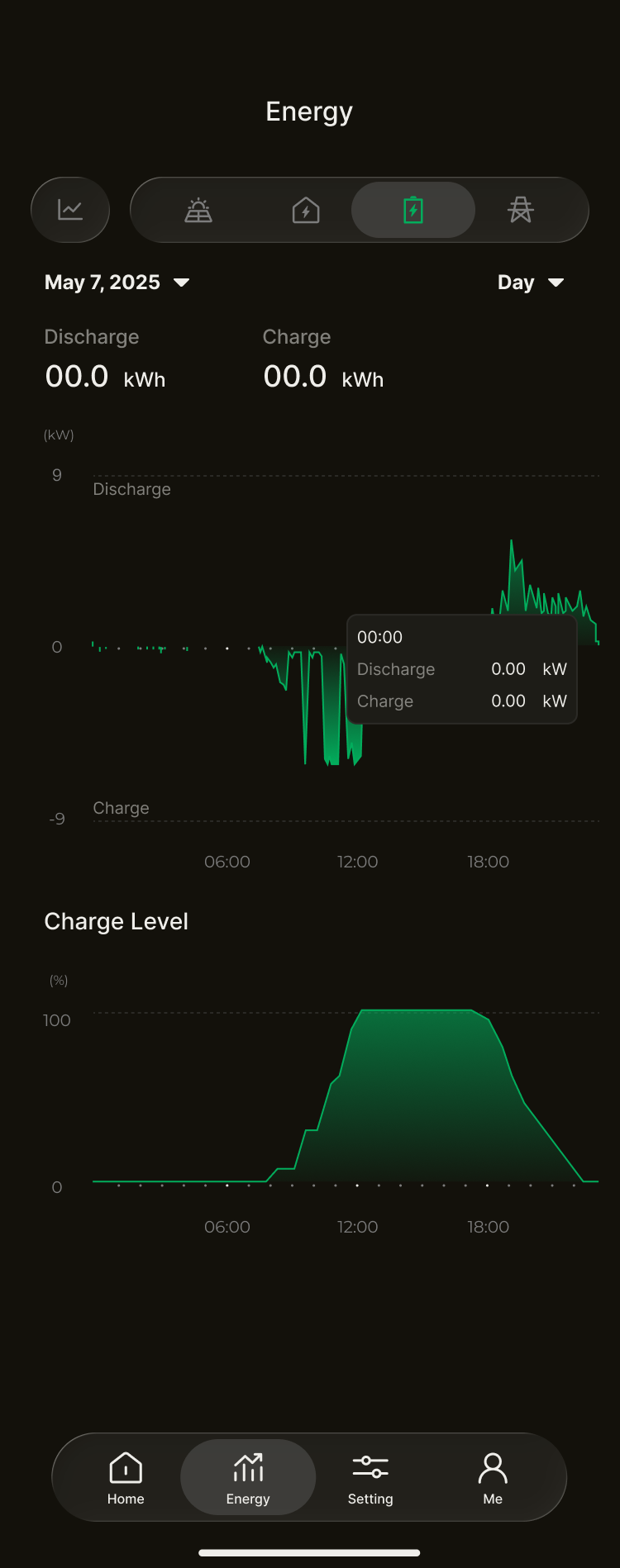Open the Setting tab
Viewport: 620px width, 1568px height.
point(370,1477)
